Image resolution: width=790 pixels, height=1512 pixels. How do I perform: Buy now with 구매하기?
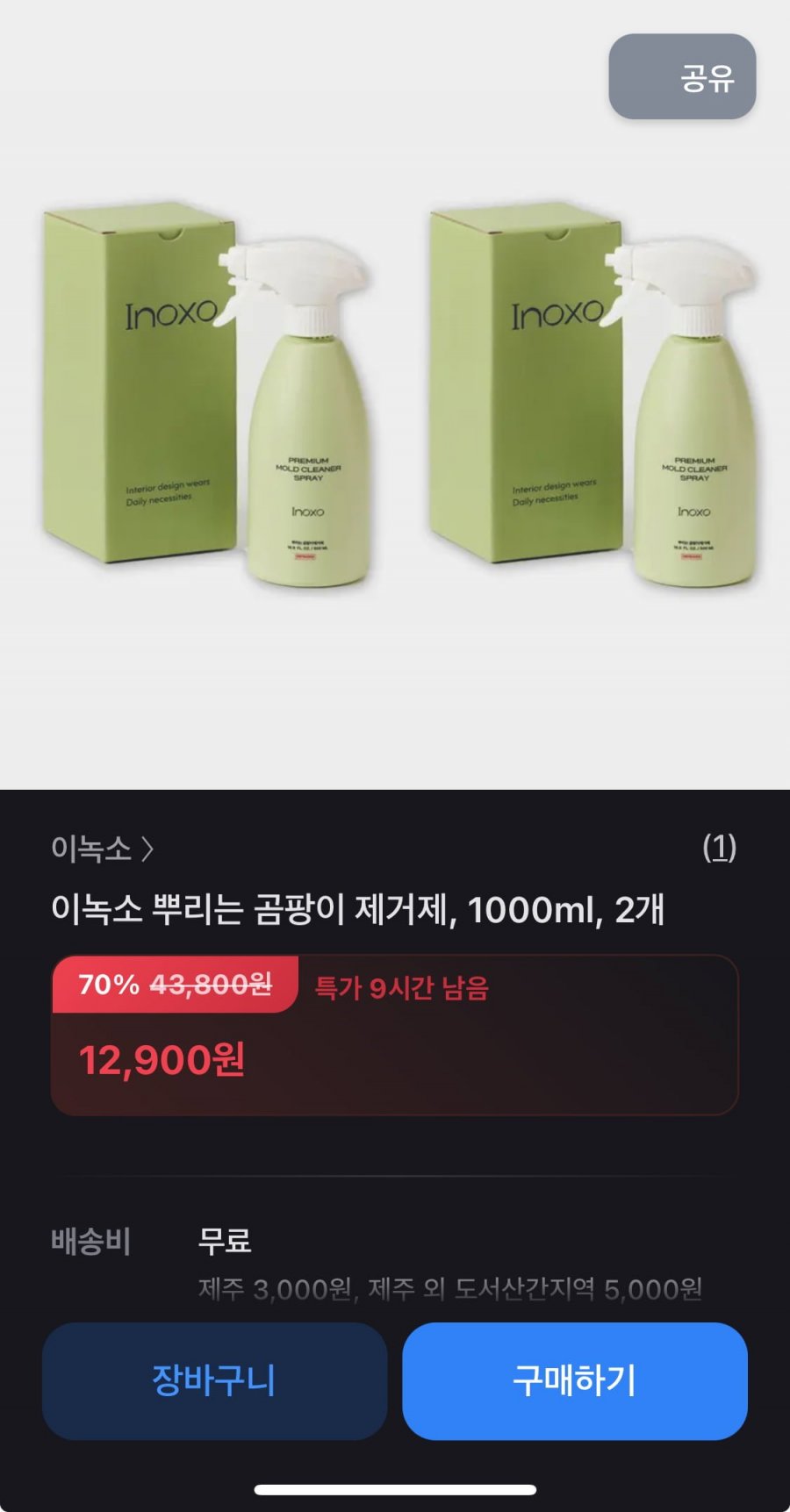point(575,1380)
